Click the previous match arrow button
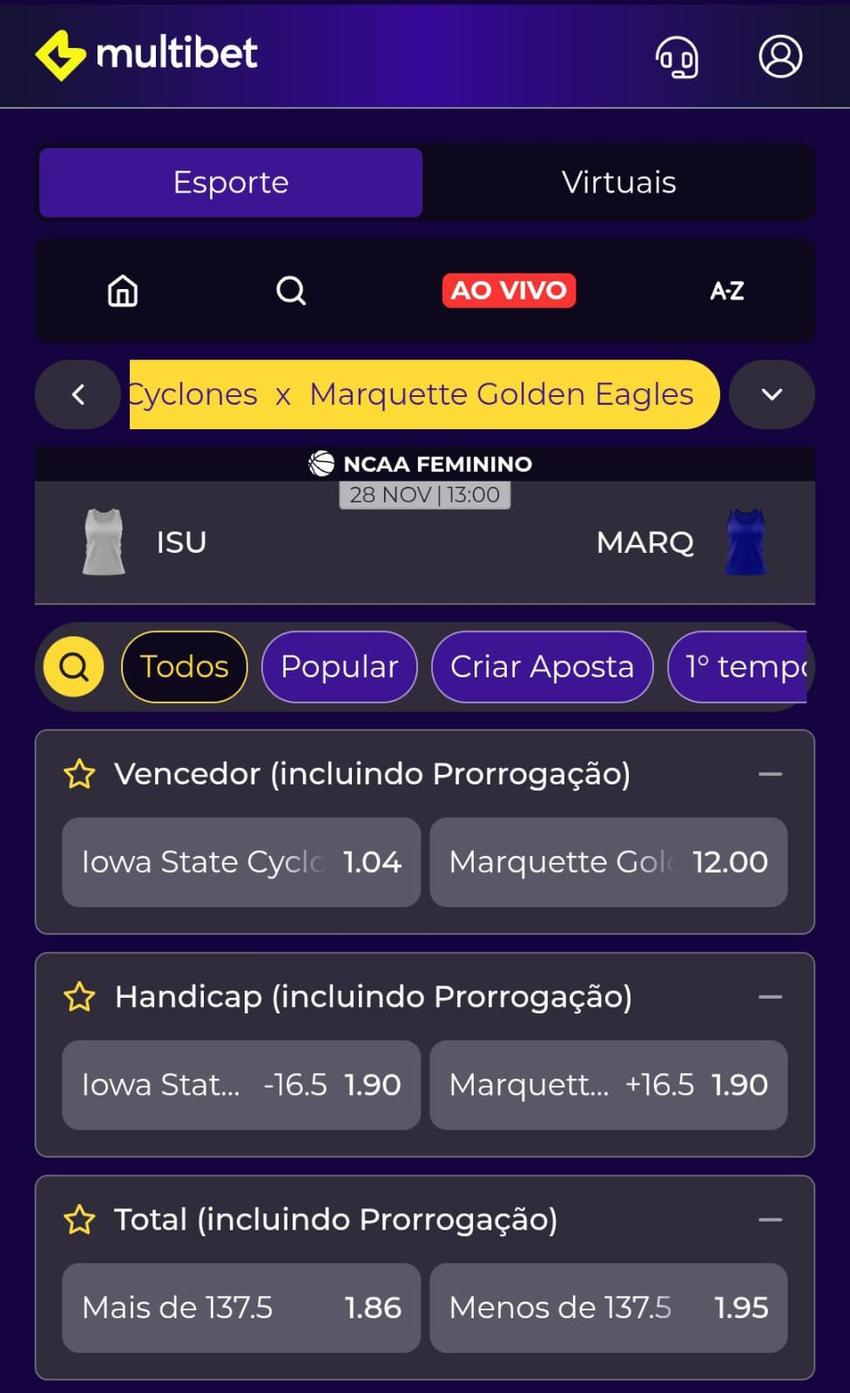 [x=77, y=394]
